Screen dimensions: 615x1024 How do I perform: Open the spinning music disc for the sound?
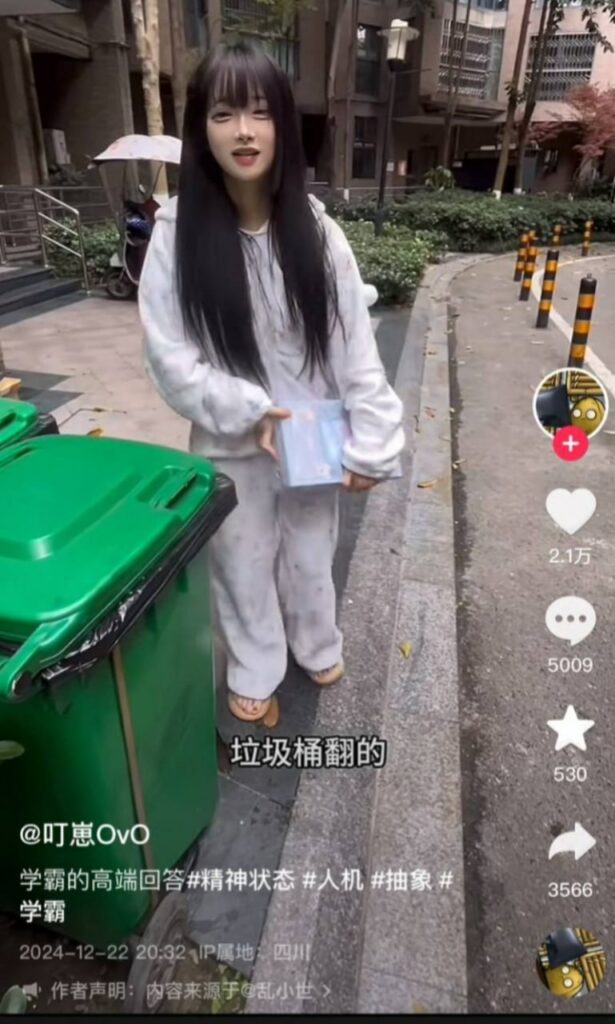(x=570, y=963)
